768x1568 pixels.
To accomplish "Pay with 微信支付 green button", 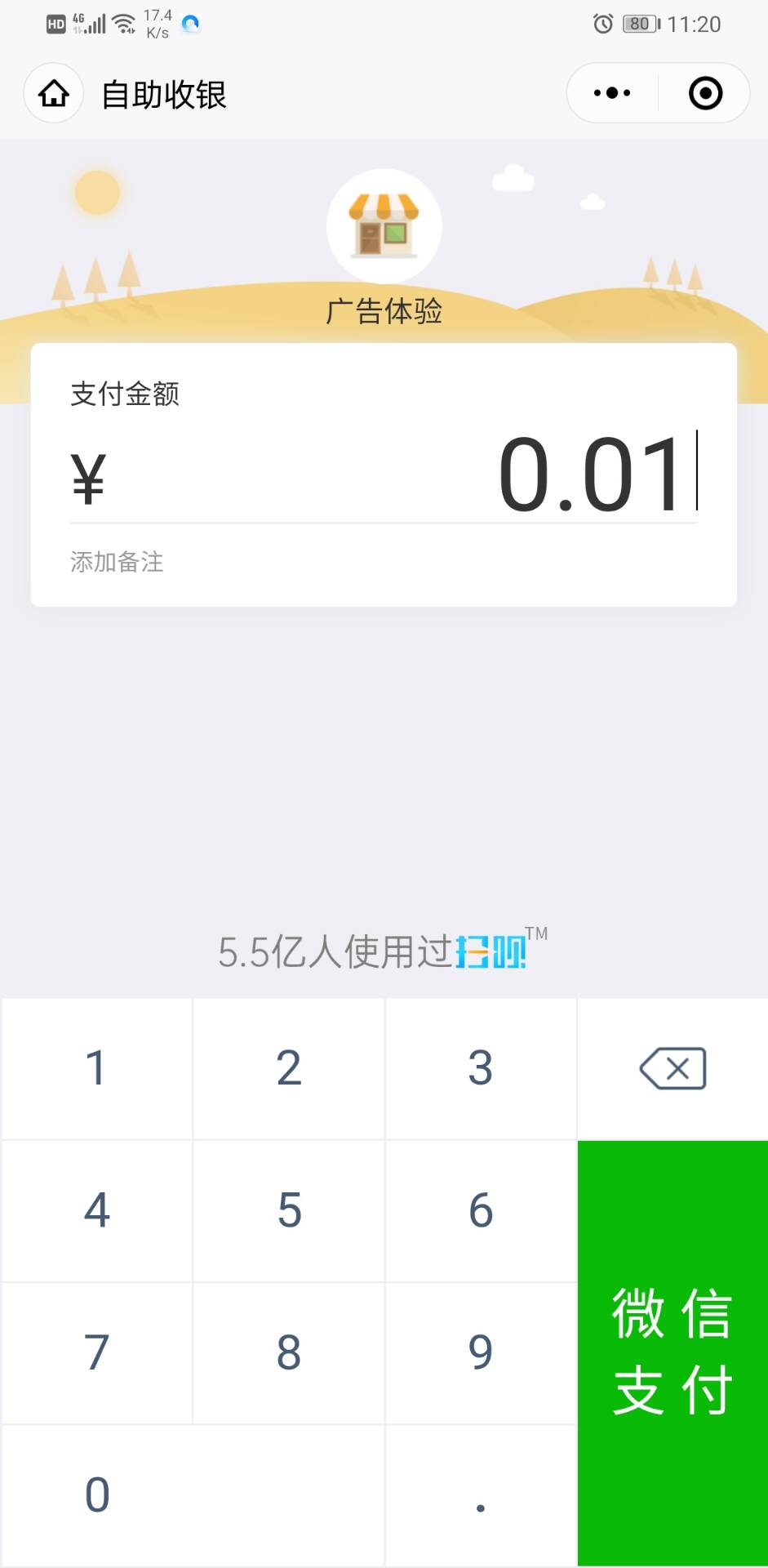I will pyautogui.click(x=673, y=1352).
